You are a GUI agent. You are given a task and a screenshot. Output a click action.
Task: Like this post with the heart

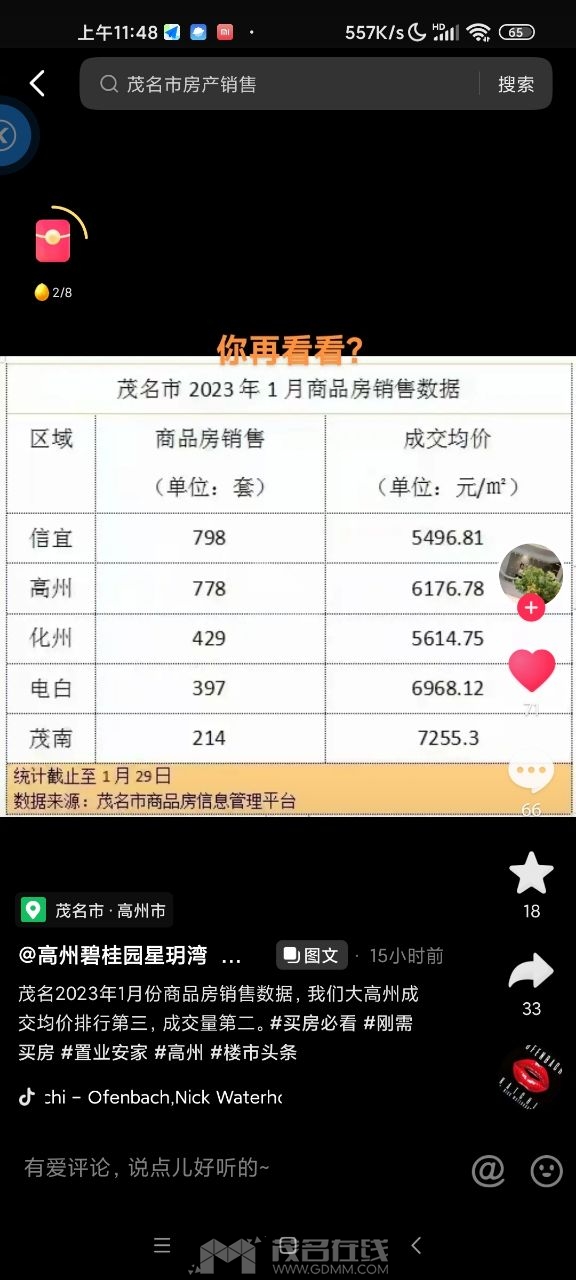pyautogui.click(x=531, y=670)
